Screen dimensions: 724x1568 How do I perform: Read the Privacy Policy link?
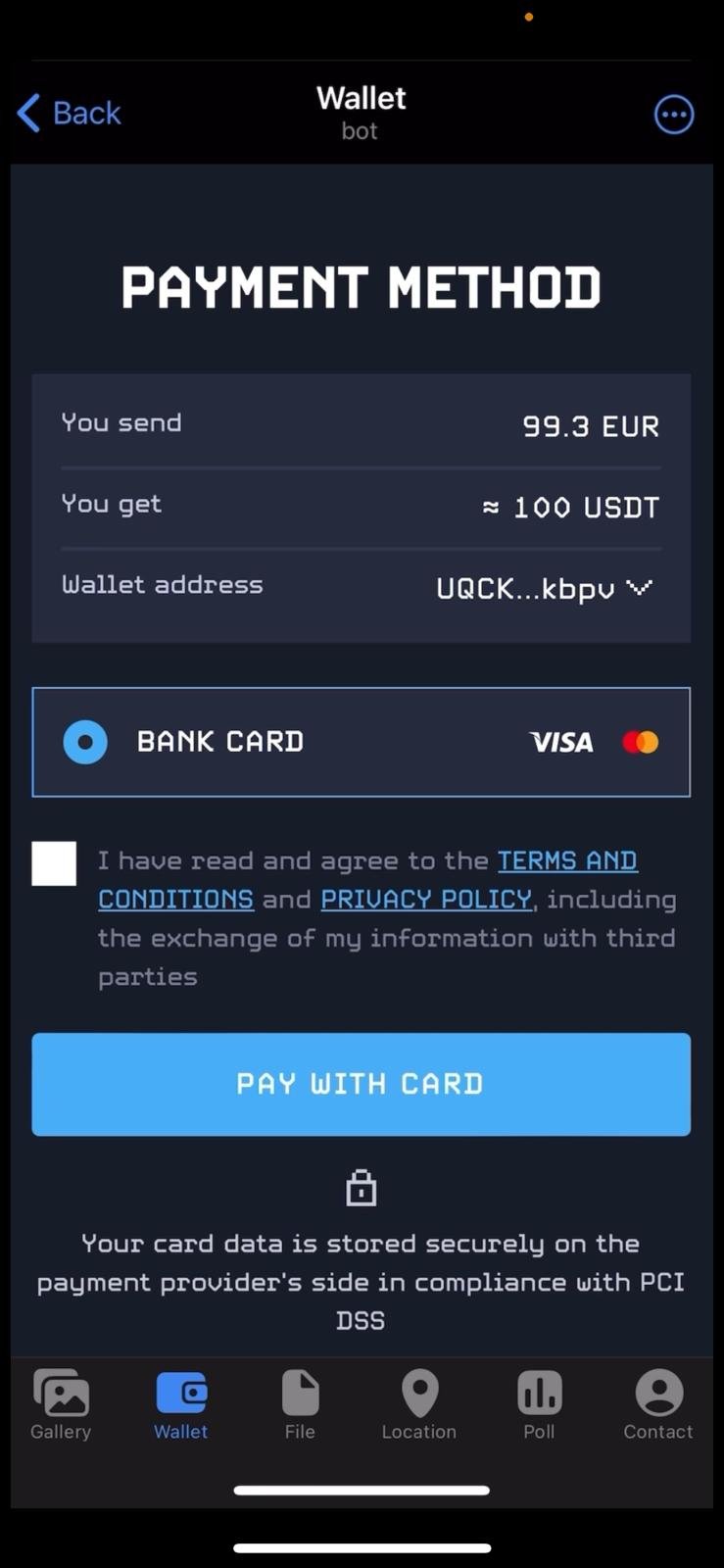426,900
